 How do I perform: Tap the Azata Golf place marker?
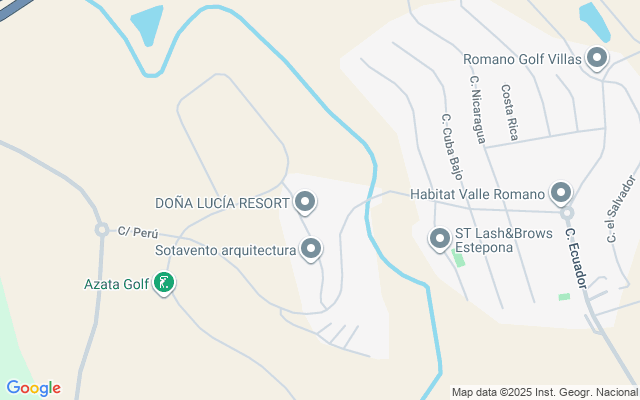pos(165,284)
